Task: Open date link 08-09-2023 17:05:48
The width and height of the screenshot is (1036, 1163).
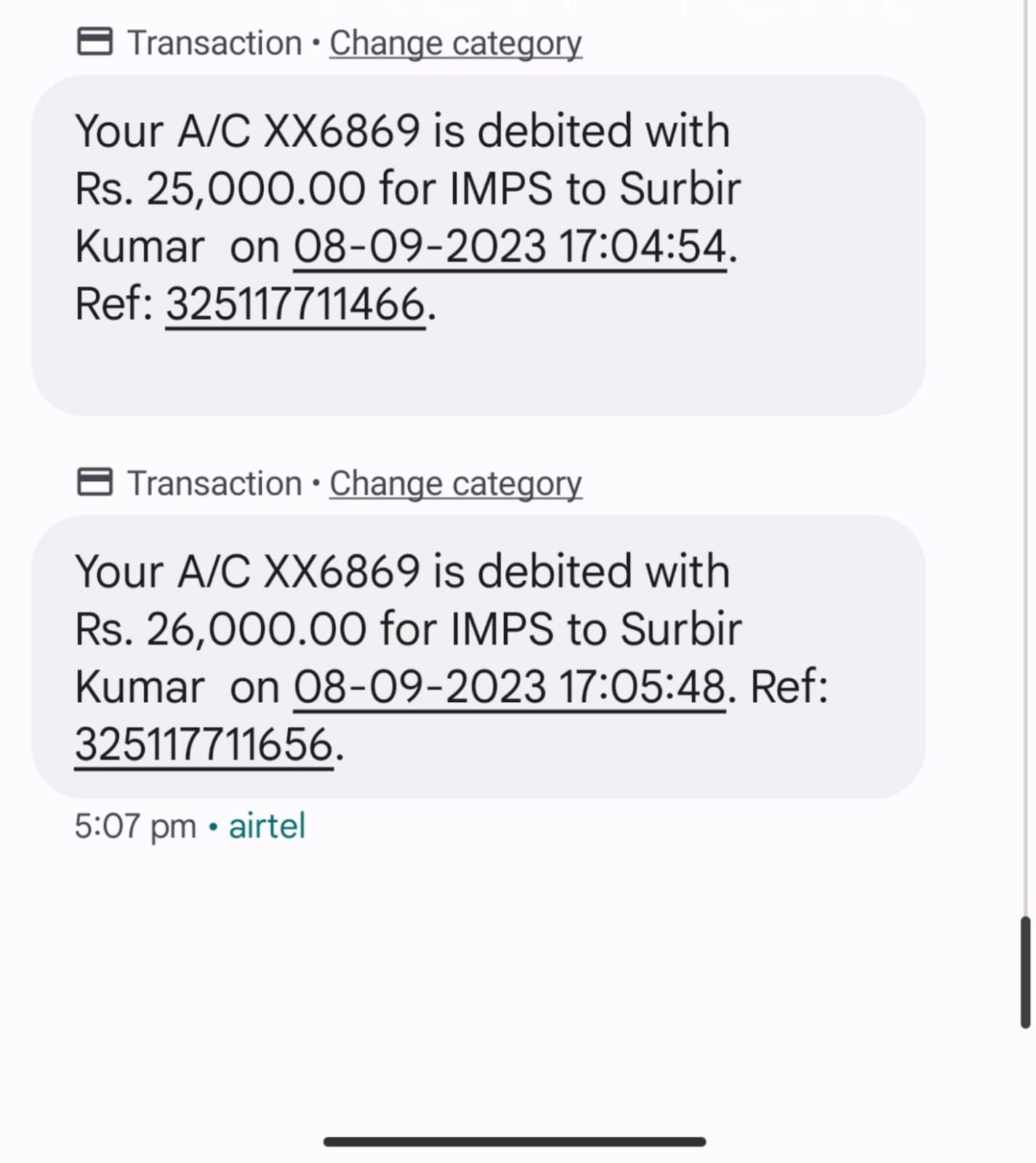Action: (x=510, y=688)
